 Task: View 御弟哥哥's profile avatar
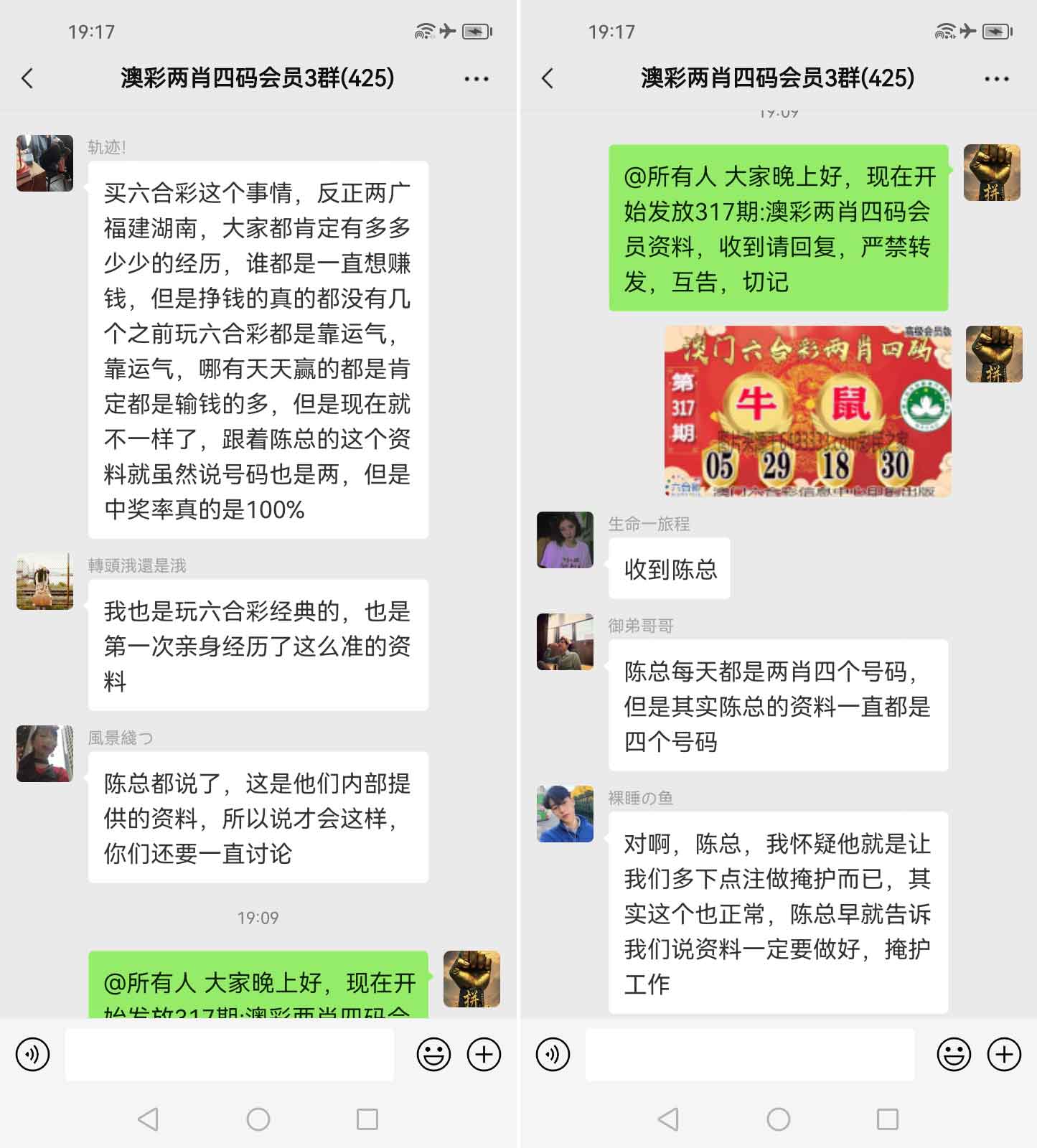tap(565, 641)
